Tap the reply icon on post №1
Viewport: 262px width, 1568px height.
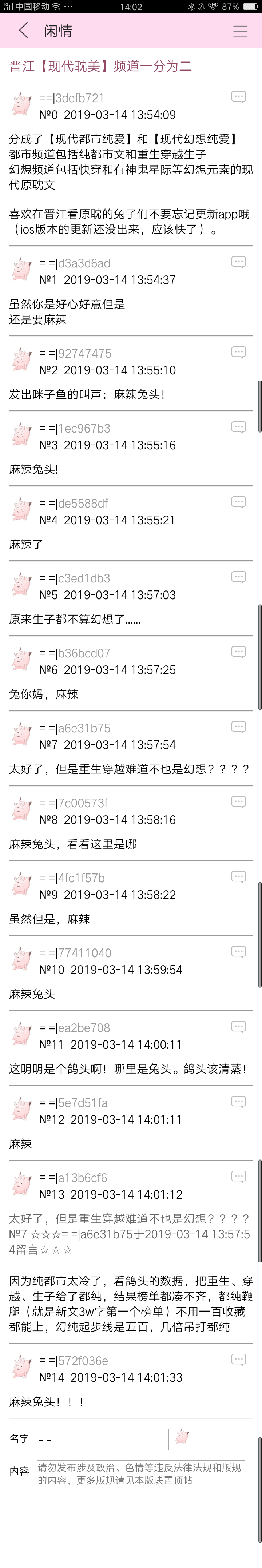pyautogui.click(x=238, y=262)
